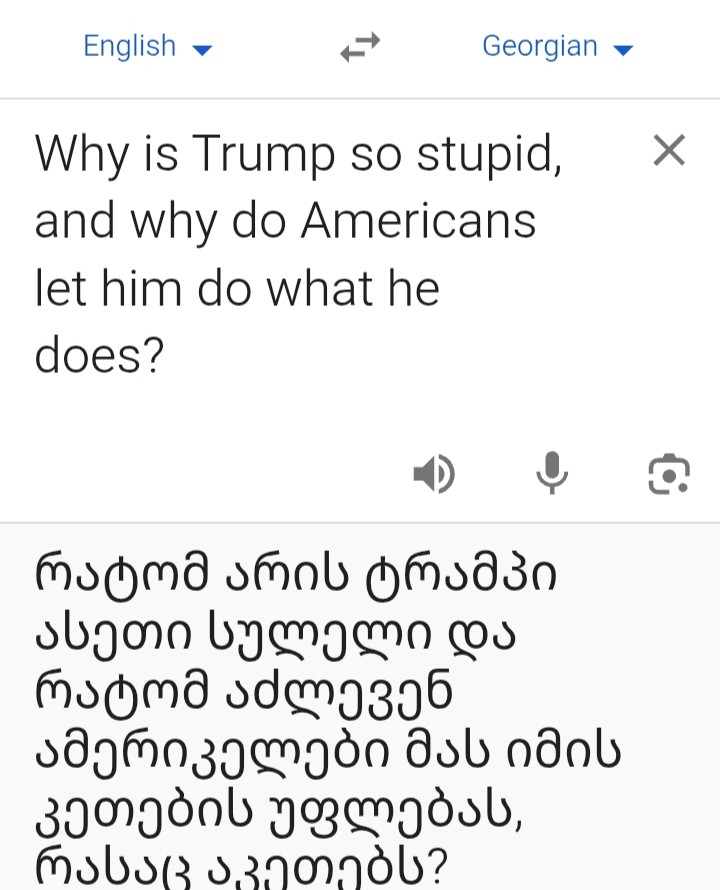Listen to the source text aloud
The height and width of the screenshot is (890, 720).
click(x=434, y=473)
